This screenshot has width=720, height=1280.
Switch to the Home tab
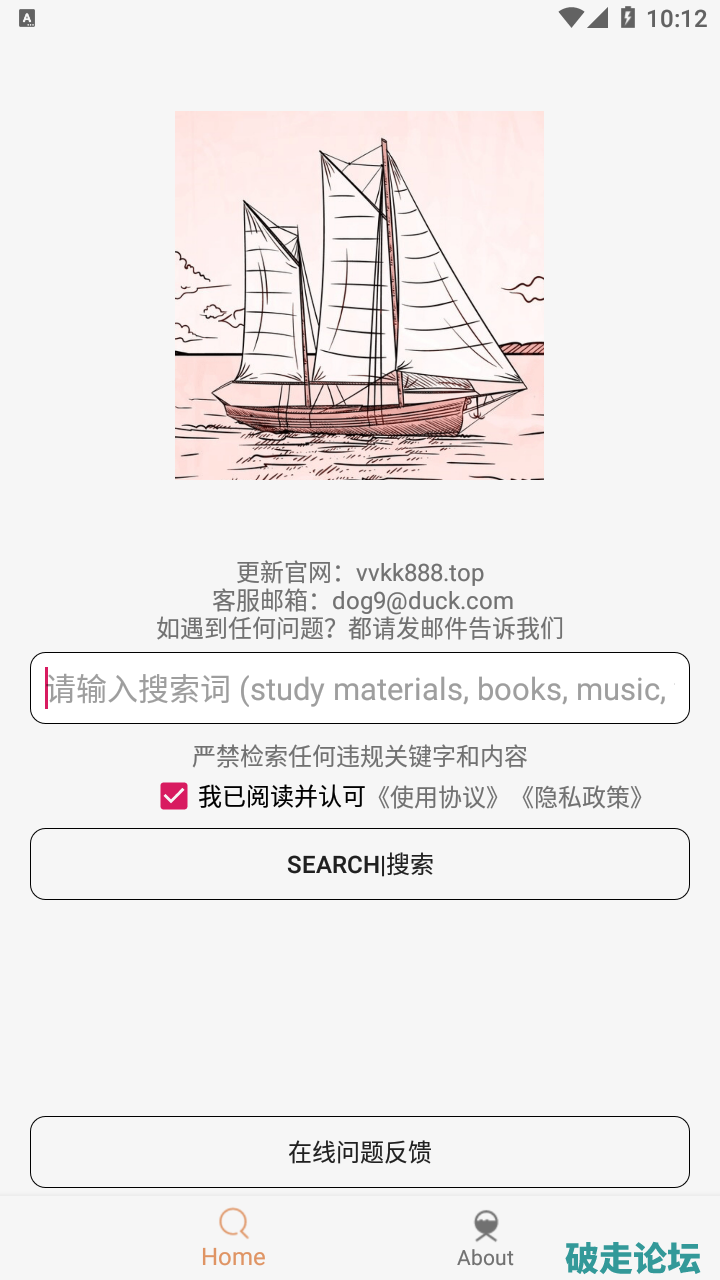click(x=233, y=1238)
